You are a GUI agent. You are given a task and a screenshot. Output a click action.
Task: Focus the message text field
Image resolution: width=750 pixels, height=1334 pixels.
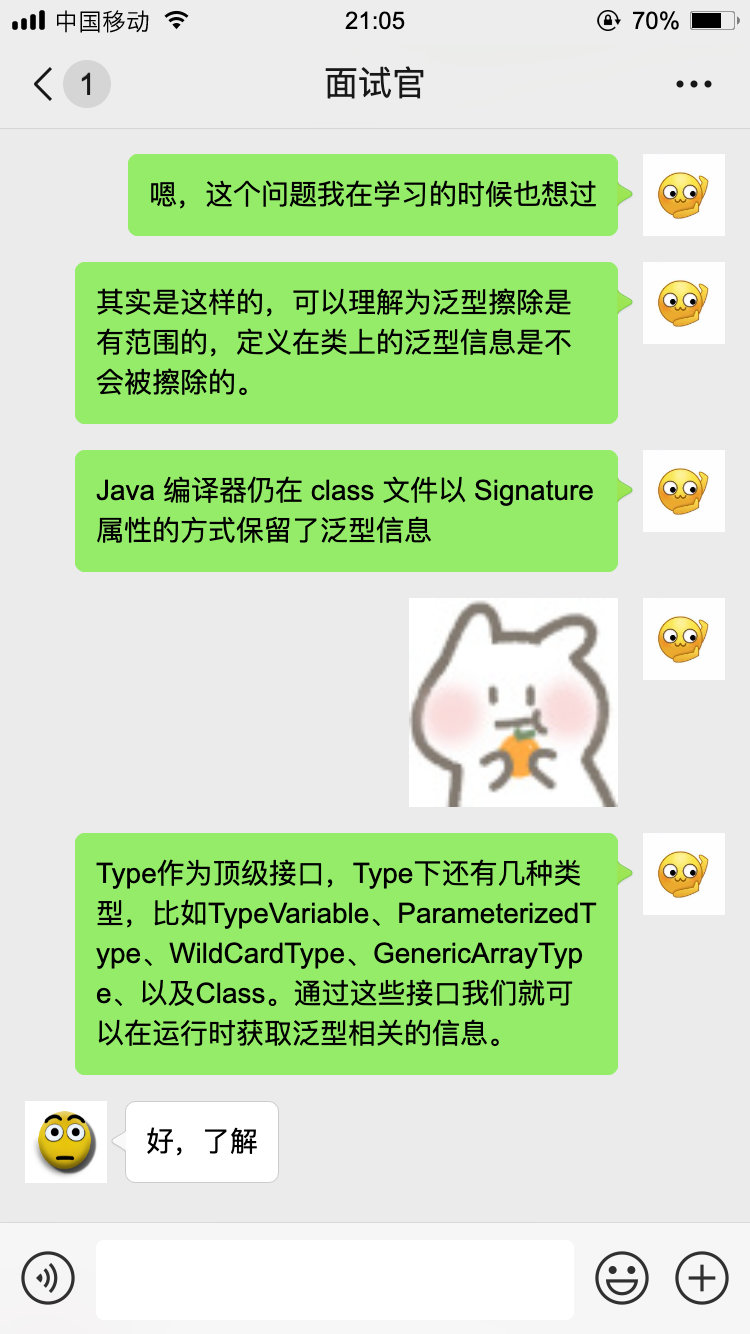point(335,1279)
